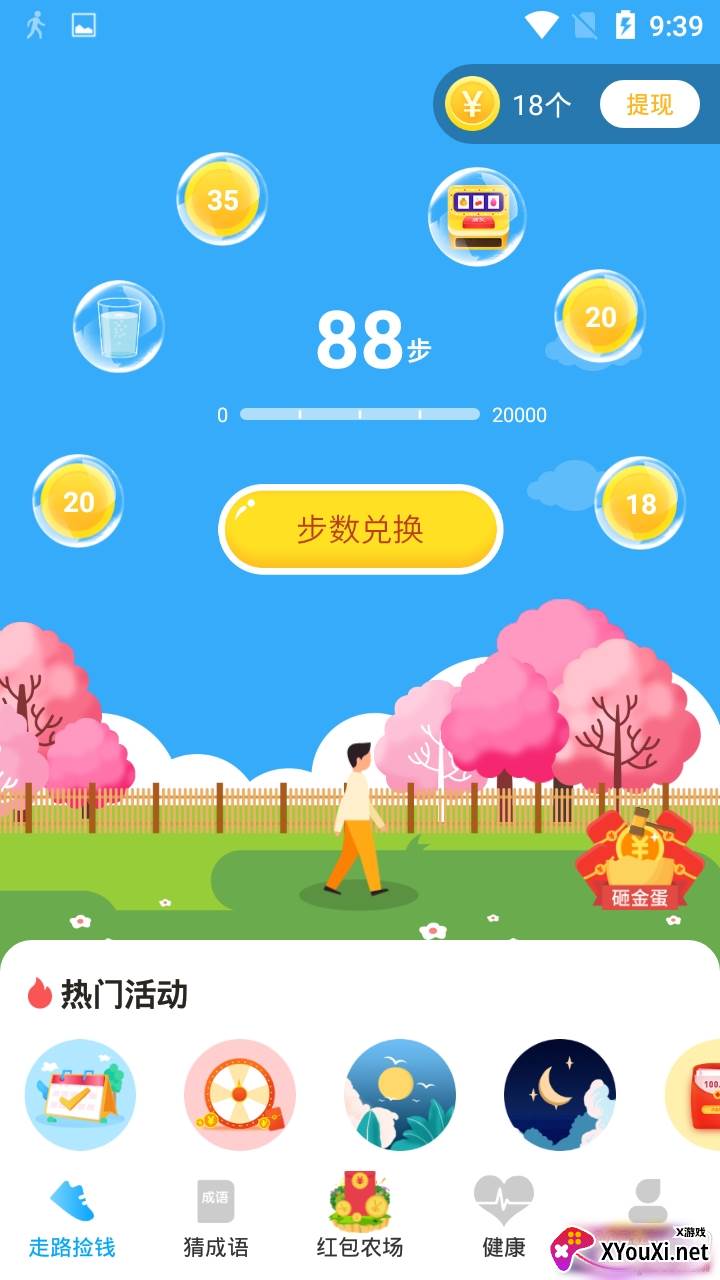Viewport: 720px width, 1280px height.
Task: Switch to the 猜成语 tab
Action: point(216,1217)
